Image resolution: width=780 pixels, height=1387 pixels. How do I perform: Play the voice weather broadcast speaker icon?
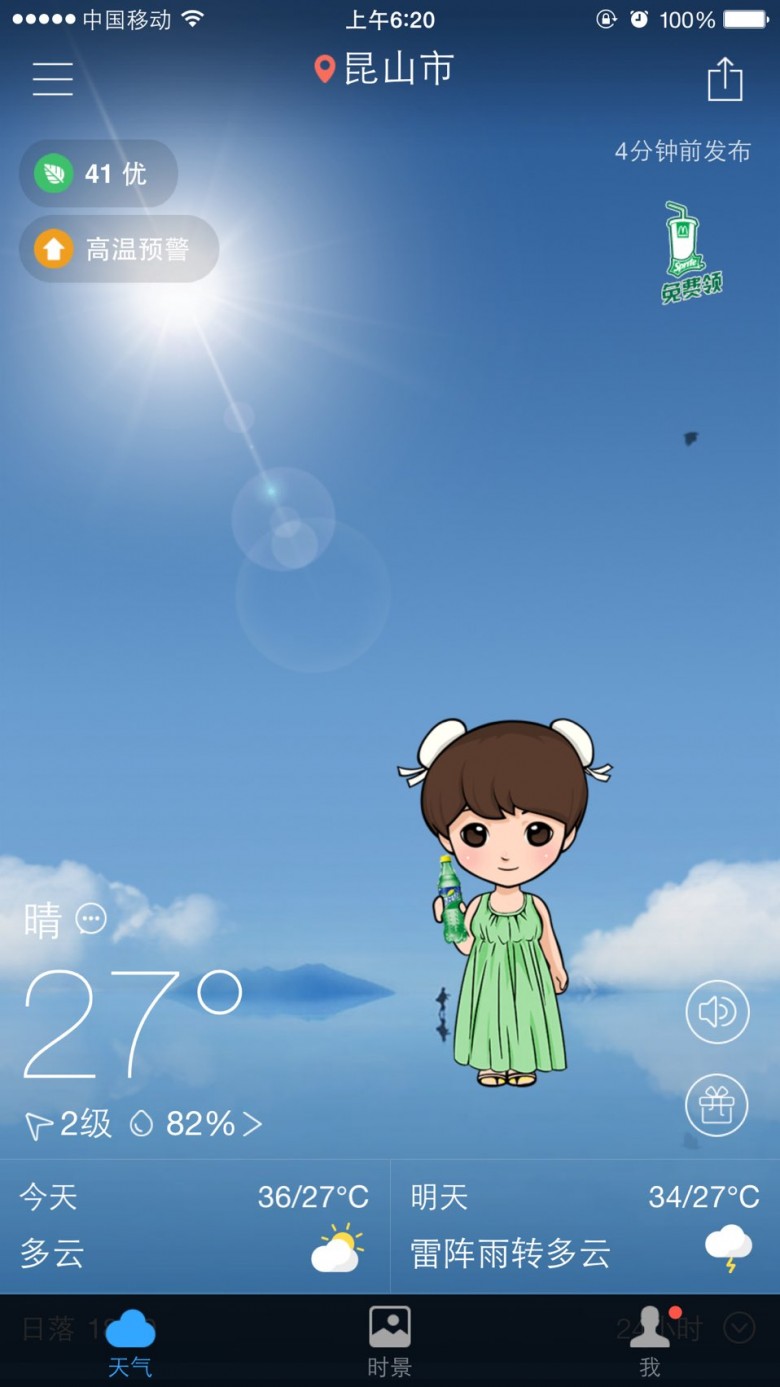[x=717, y=1012]
